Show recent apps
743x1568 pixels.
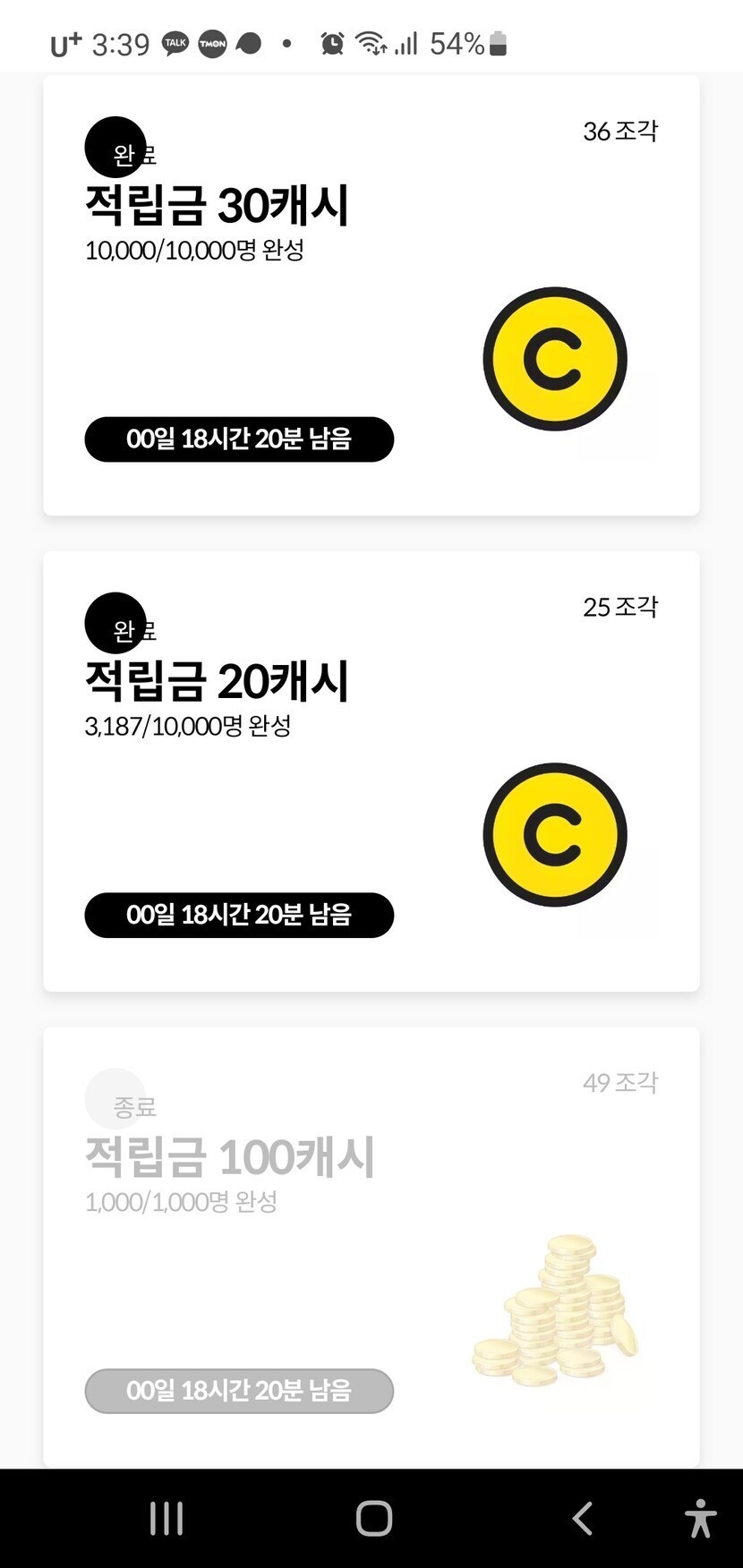pos(167,1519)
